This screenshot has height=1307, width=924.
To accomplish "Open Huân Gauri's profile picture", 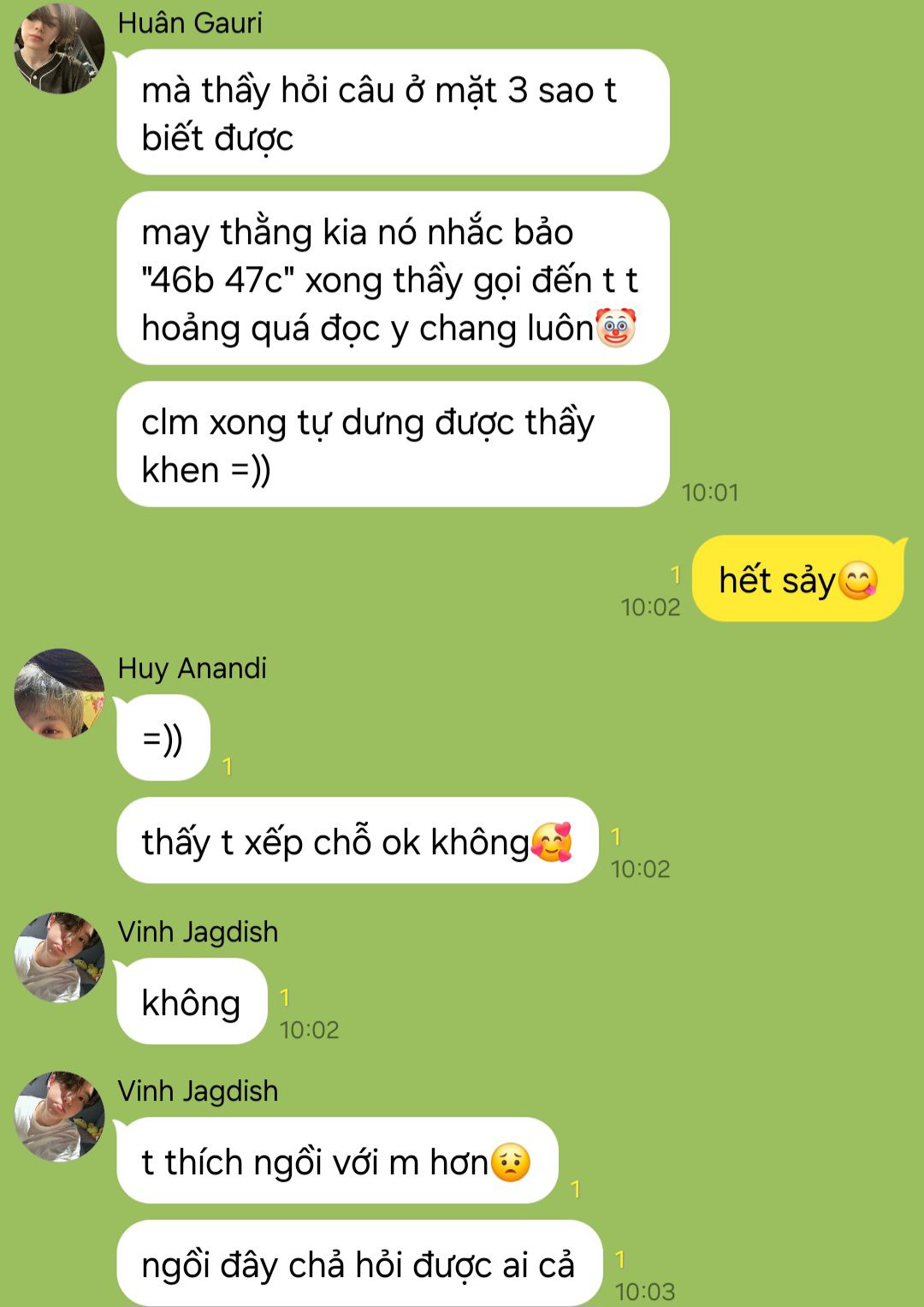I will (x=59, y=48).
